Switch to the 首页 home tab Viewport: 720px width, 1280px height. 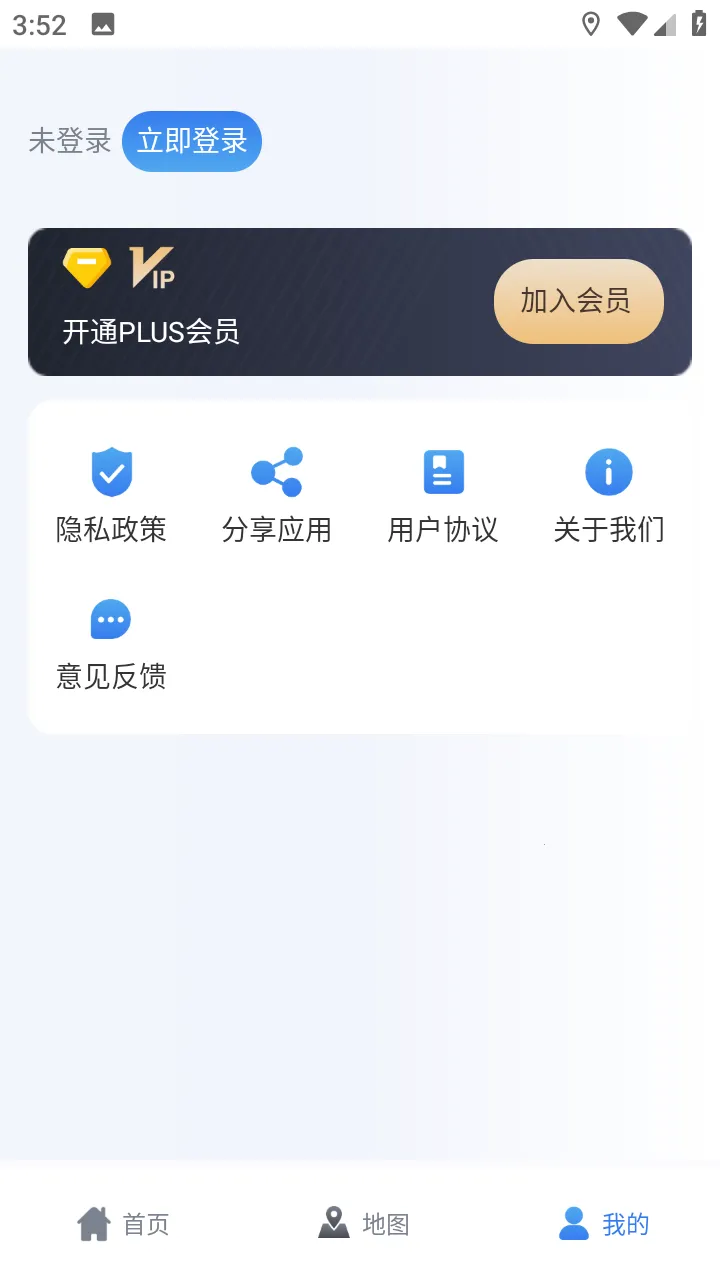point(123,1223)
